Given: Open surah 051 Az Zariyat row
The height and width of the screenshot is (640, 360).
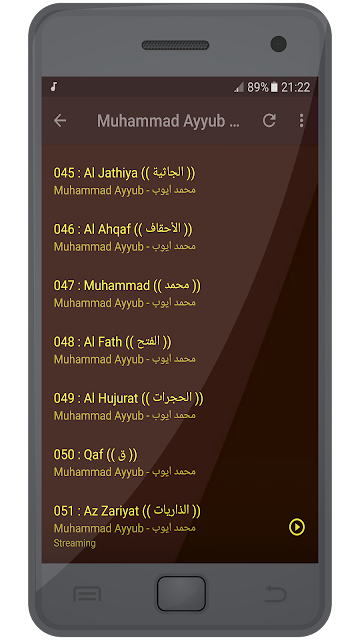Looking at the screenshot, I should pos(180,527).
